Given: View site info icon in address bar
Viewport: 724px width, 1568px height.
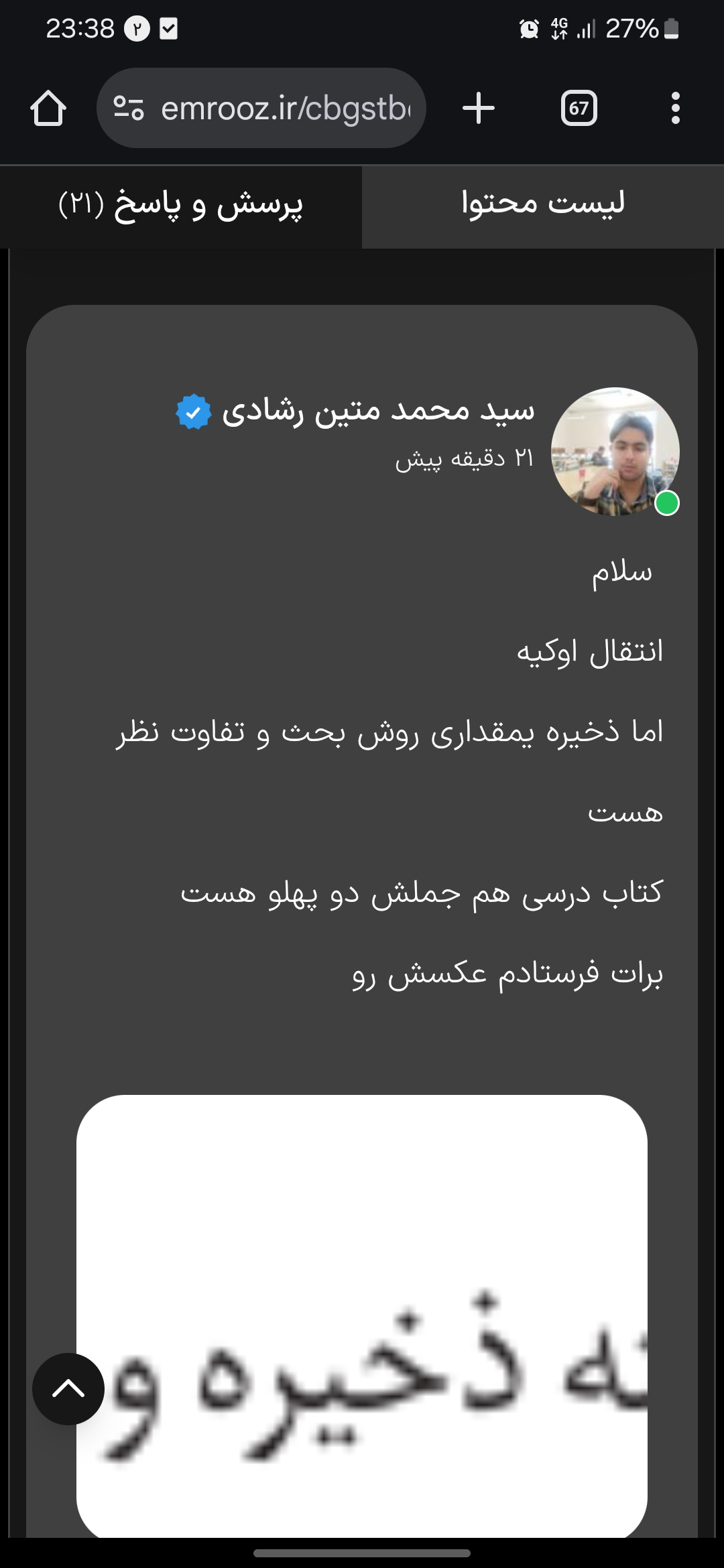Looking at the screenshot, I should click(x=129, y=108).
